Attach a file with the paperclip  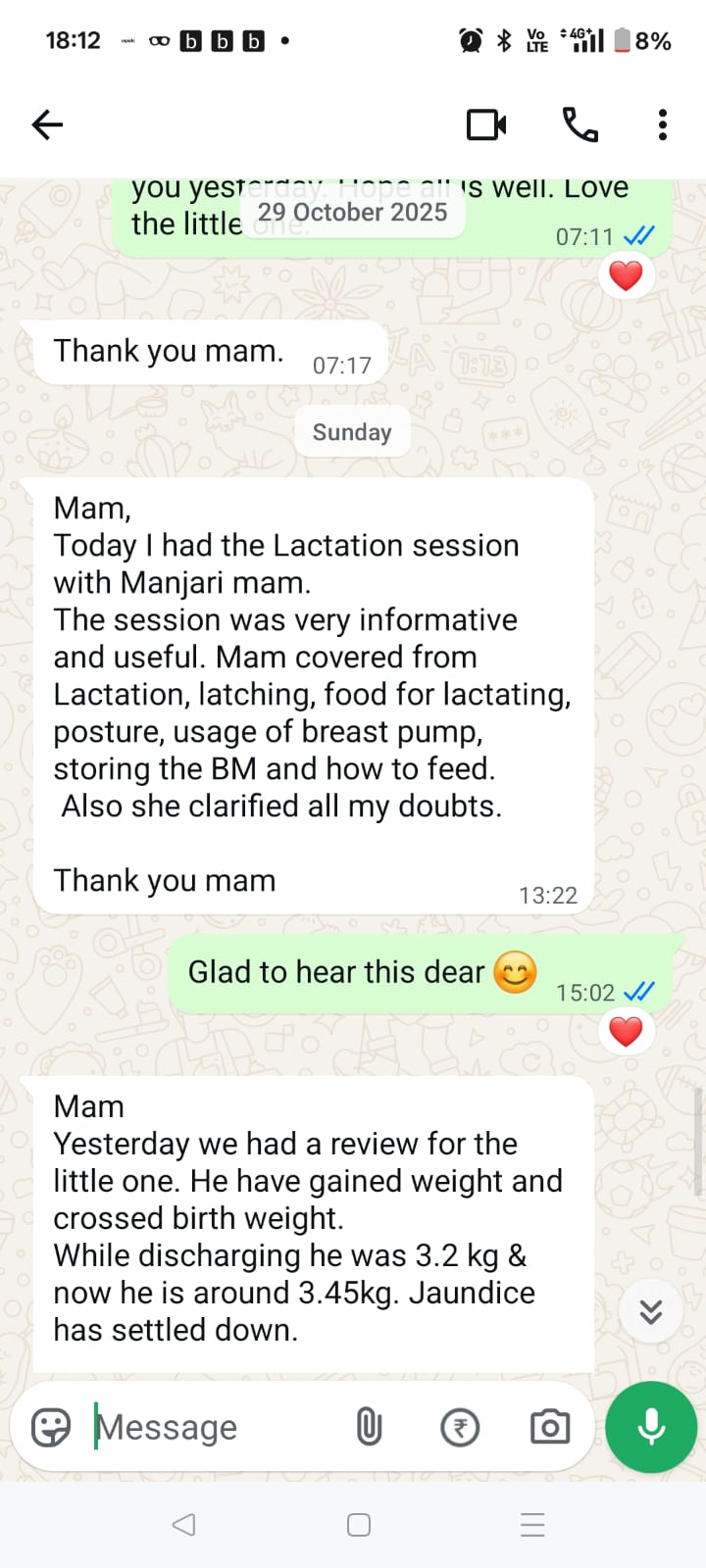(369, 1427)
